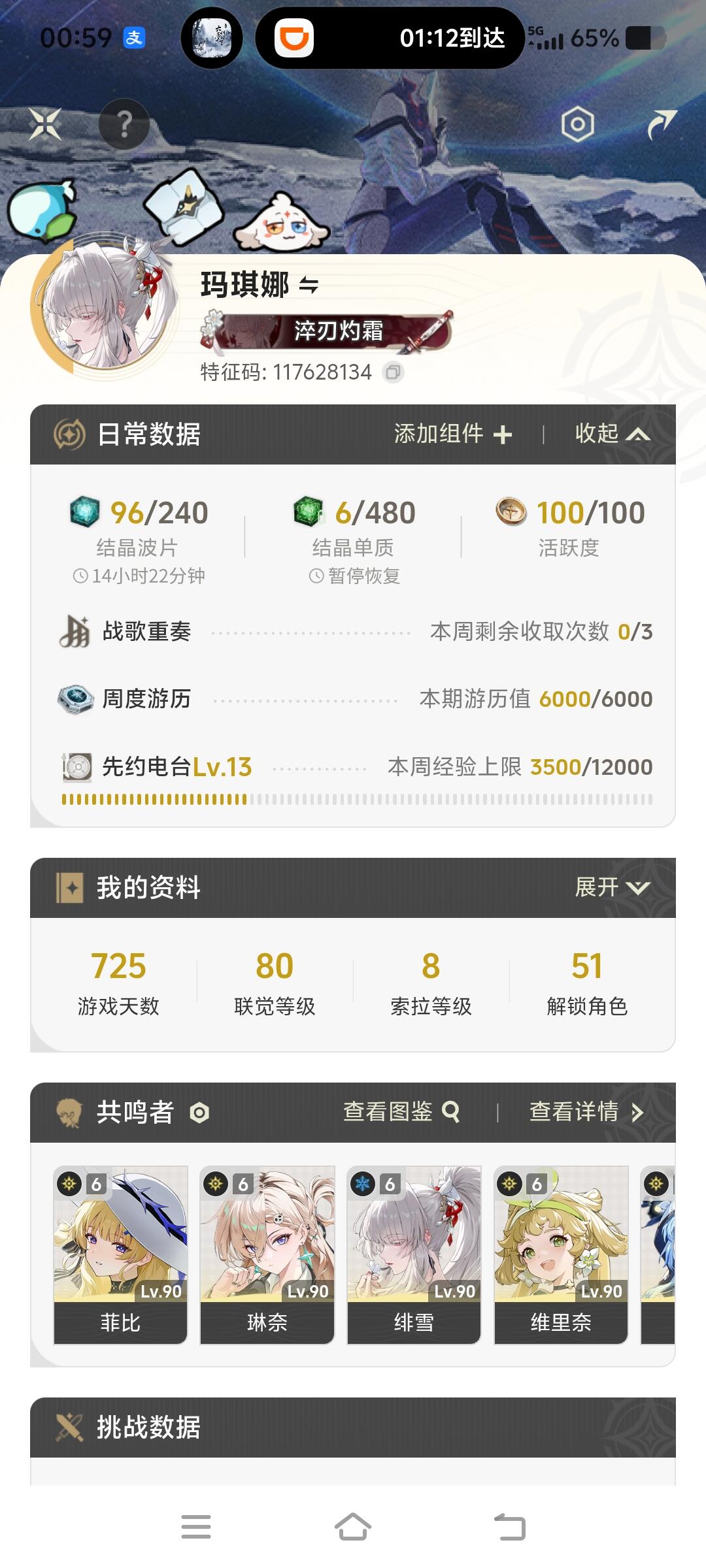Open the help question mark
The height and width of the screenshot is (1568, 706).
[x=124, y=124]
